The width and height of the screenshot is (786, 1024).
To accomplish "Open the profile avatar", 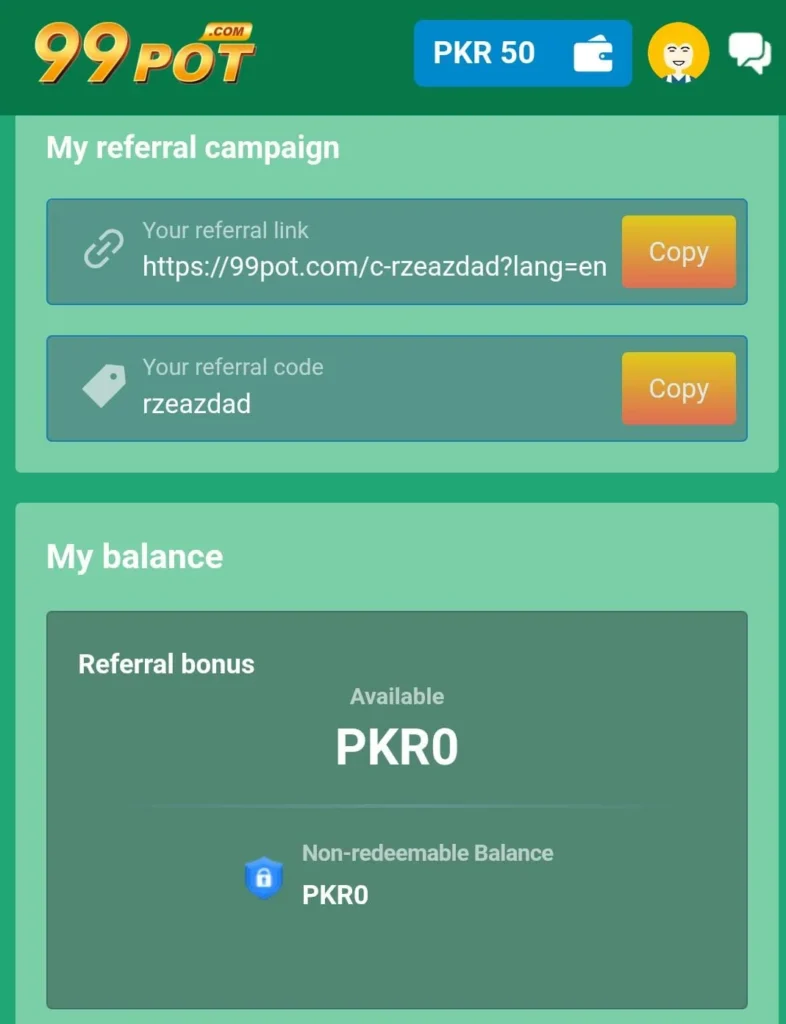I will pyautogui.click(x=678, y=53).
